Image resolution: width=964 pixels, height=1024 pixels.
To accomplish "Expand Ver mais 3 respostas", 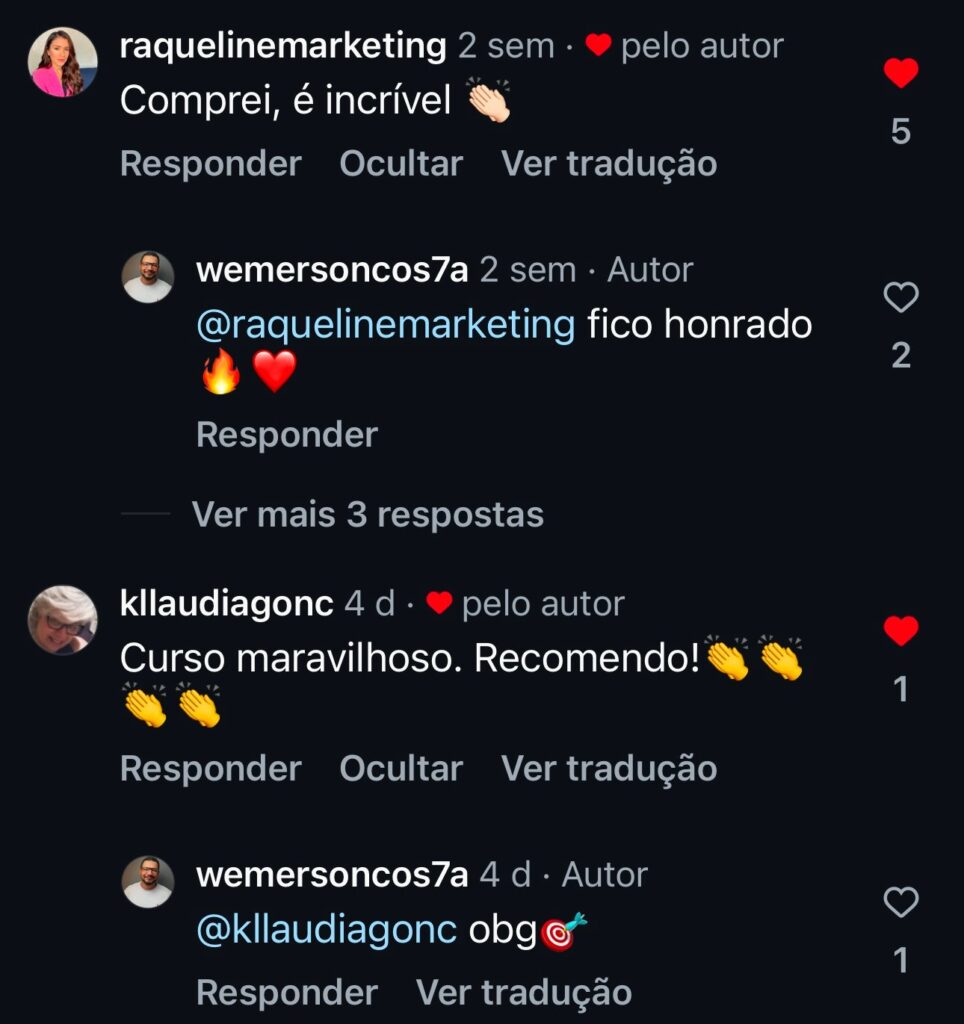I will click(x=367, y=515).
